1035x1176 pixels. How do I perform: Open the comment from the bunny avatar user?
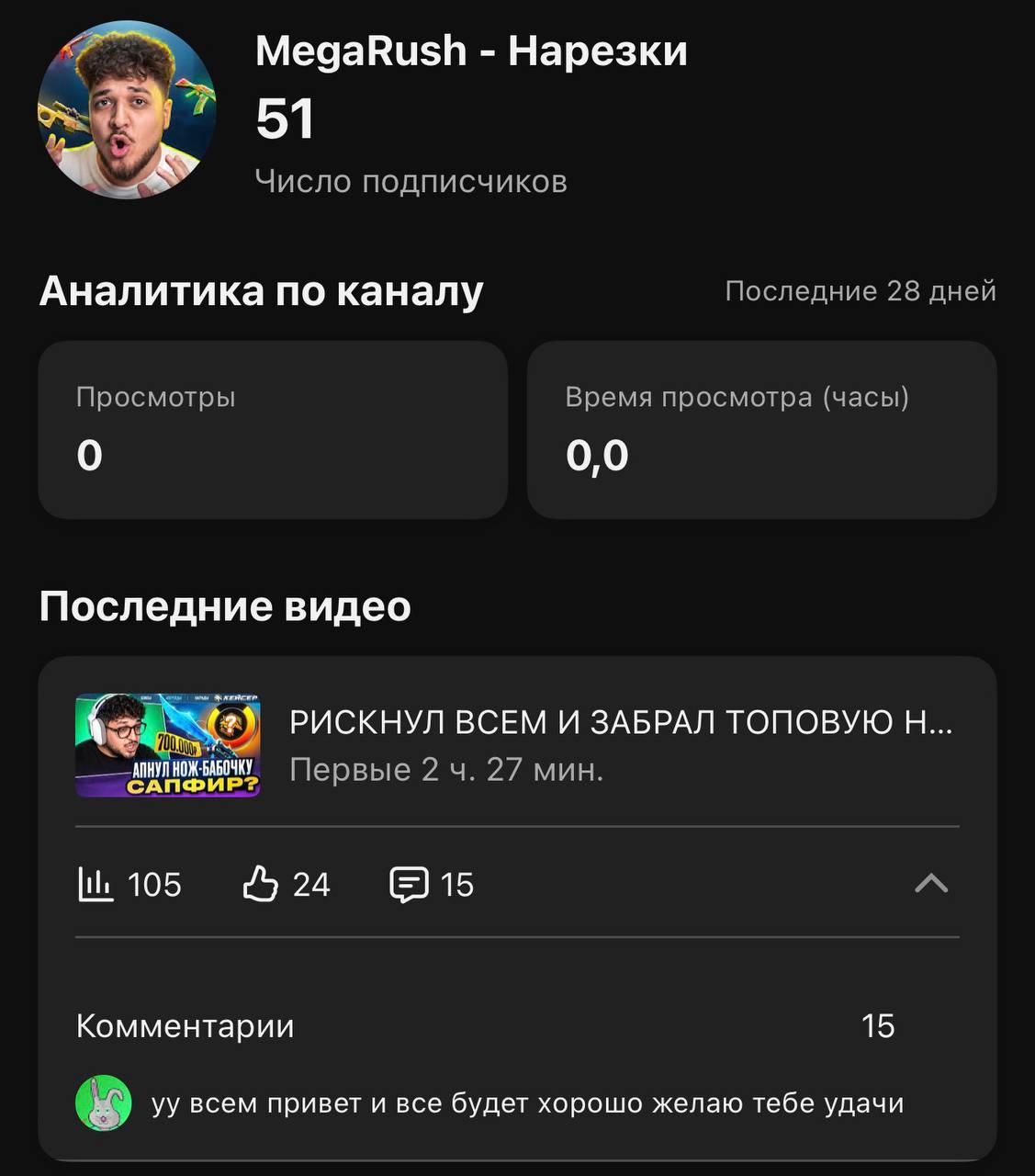[490, 1102]
